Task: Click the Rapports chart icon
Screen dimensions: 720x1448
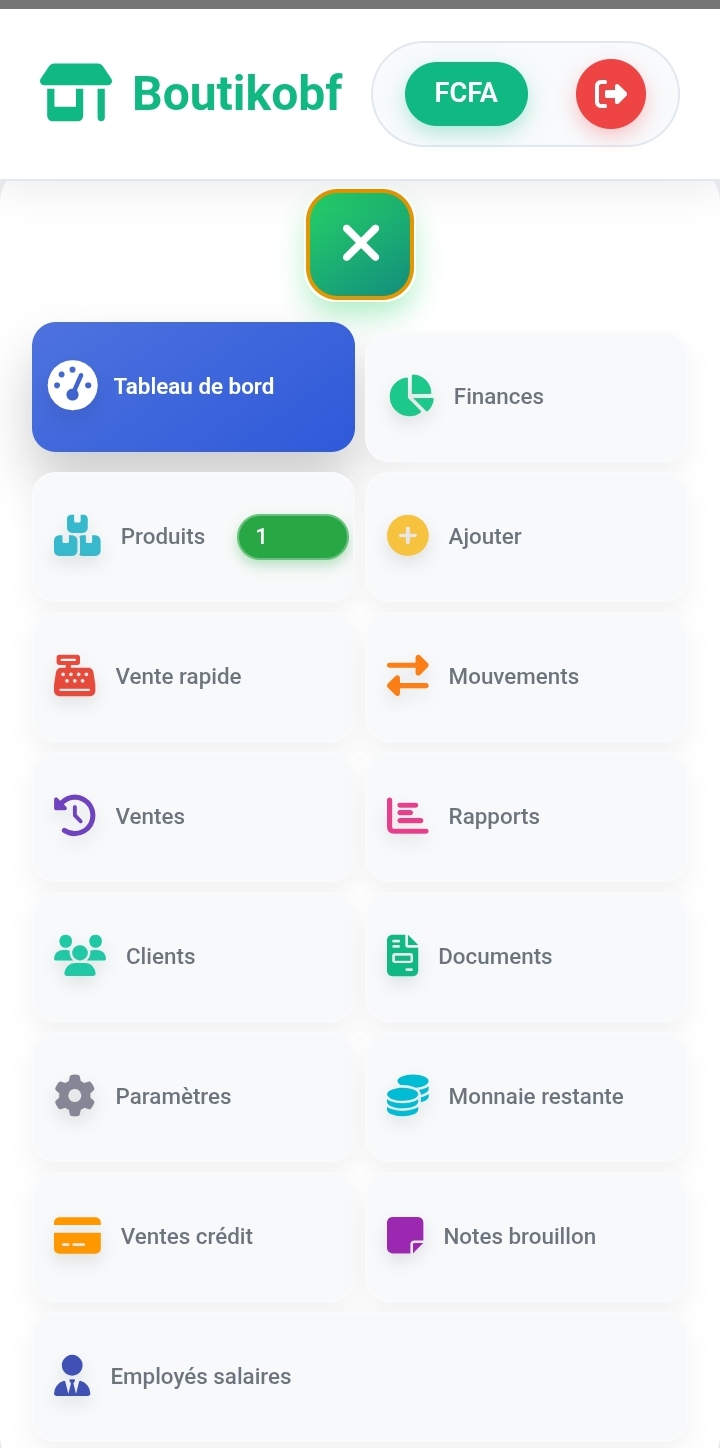Action: (x=408, y=816)
